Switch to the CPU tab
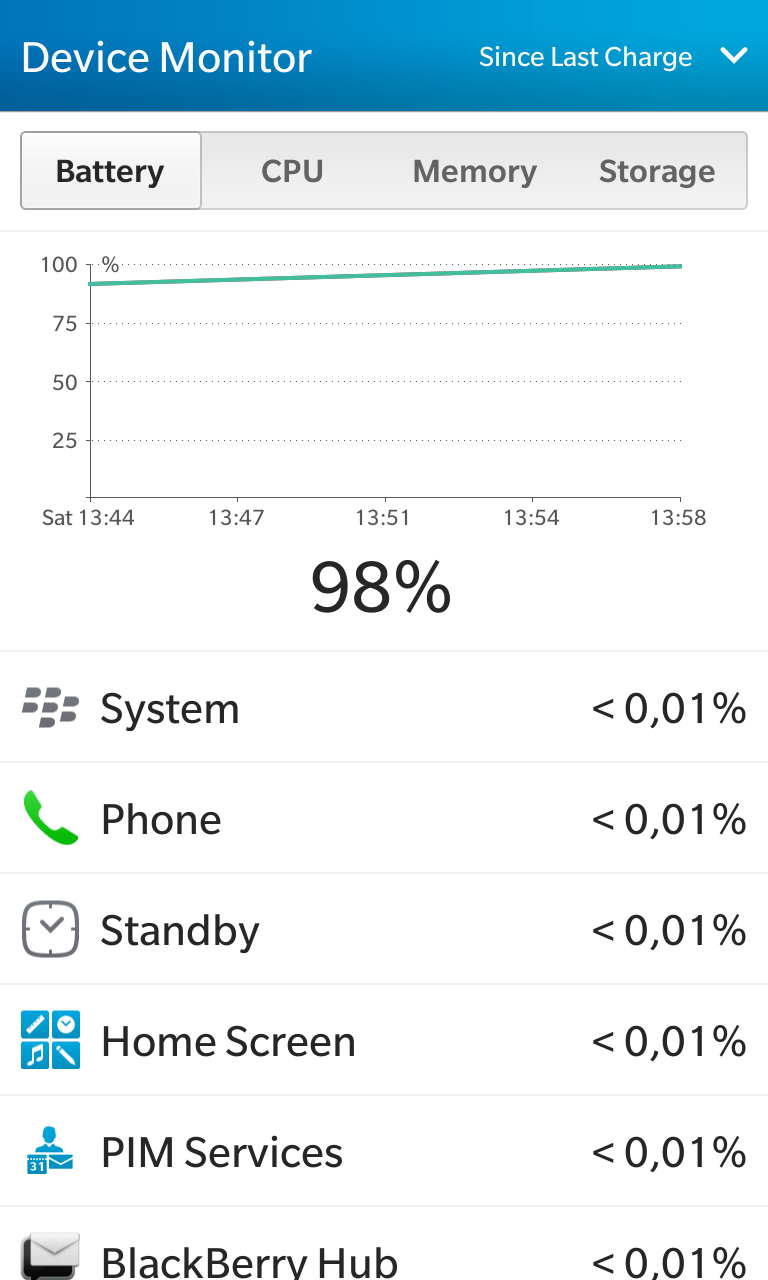The height and width of the screenshot is (1280, 768). click(292, 171)
